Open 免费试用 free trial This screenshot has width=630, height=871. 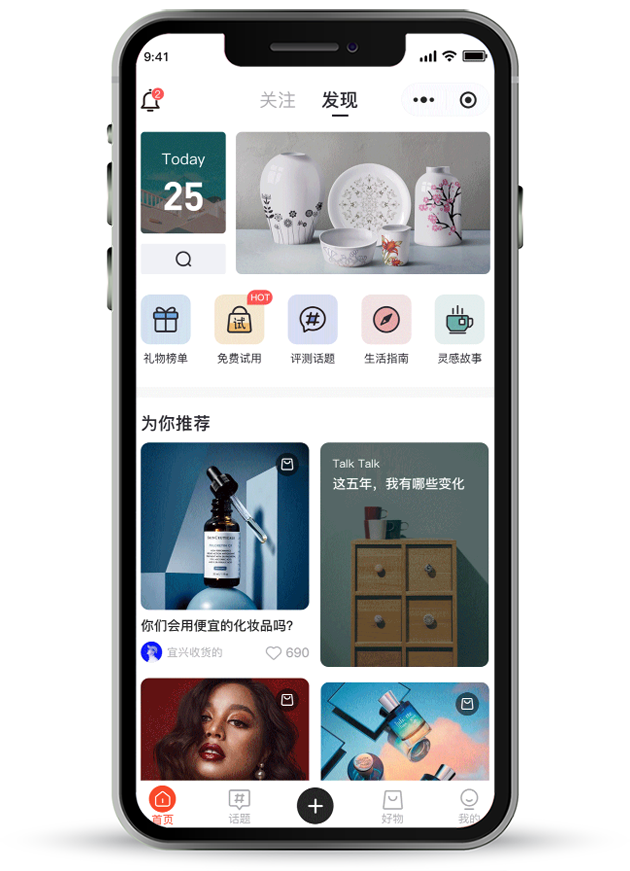pyautogui.click(x=239, y=330)
